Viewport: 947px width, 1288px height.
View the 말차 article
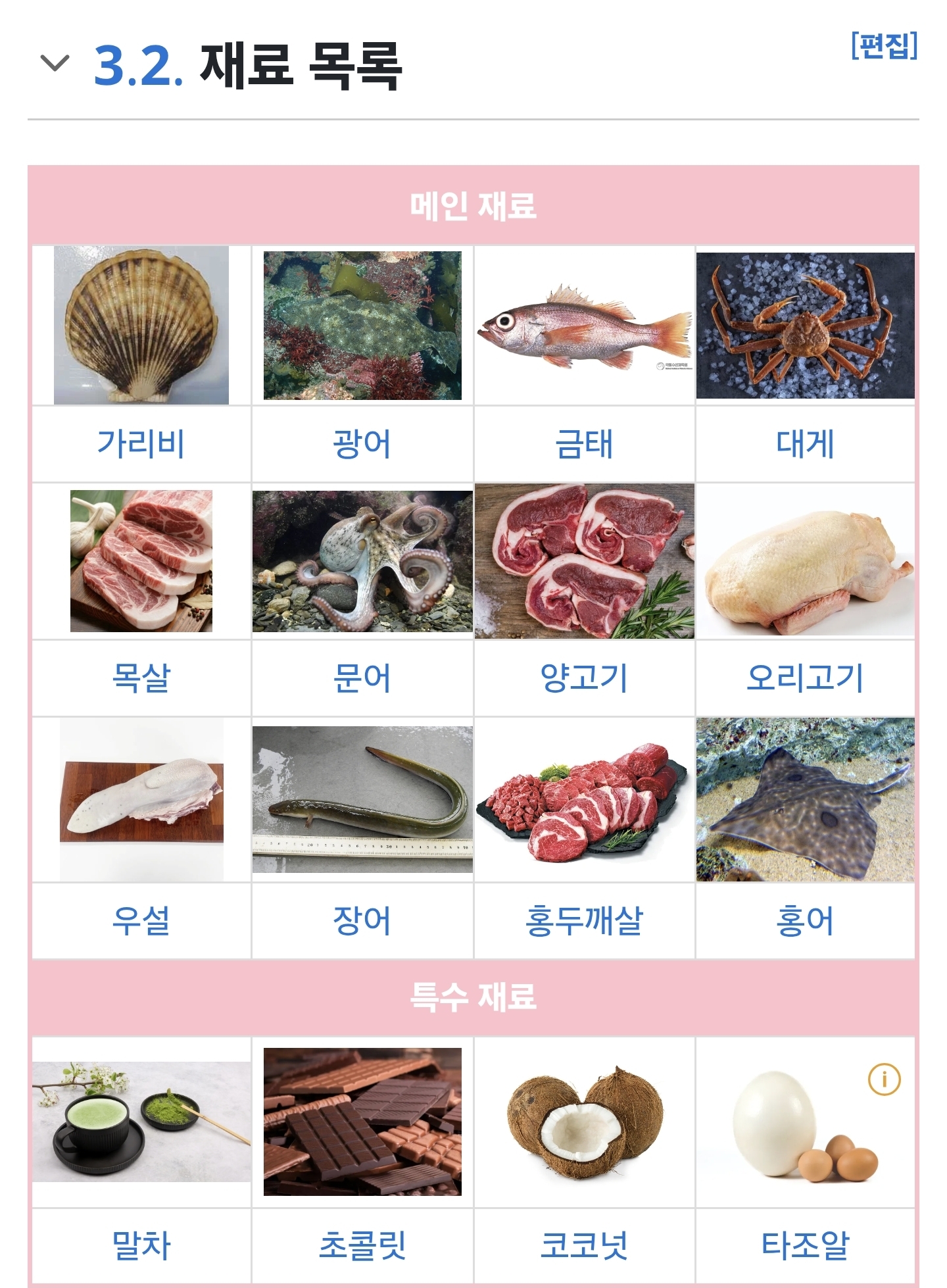point(141,1245)
